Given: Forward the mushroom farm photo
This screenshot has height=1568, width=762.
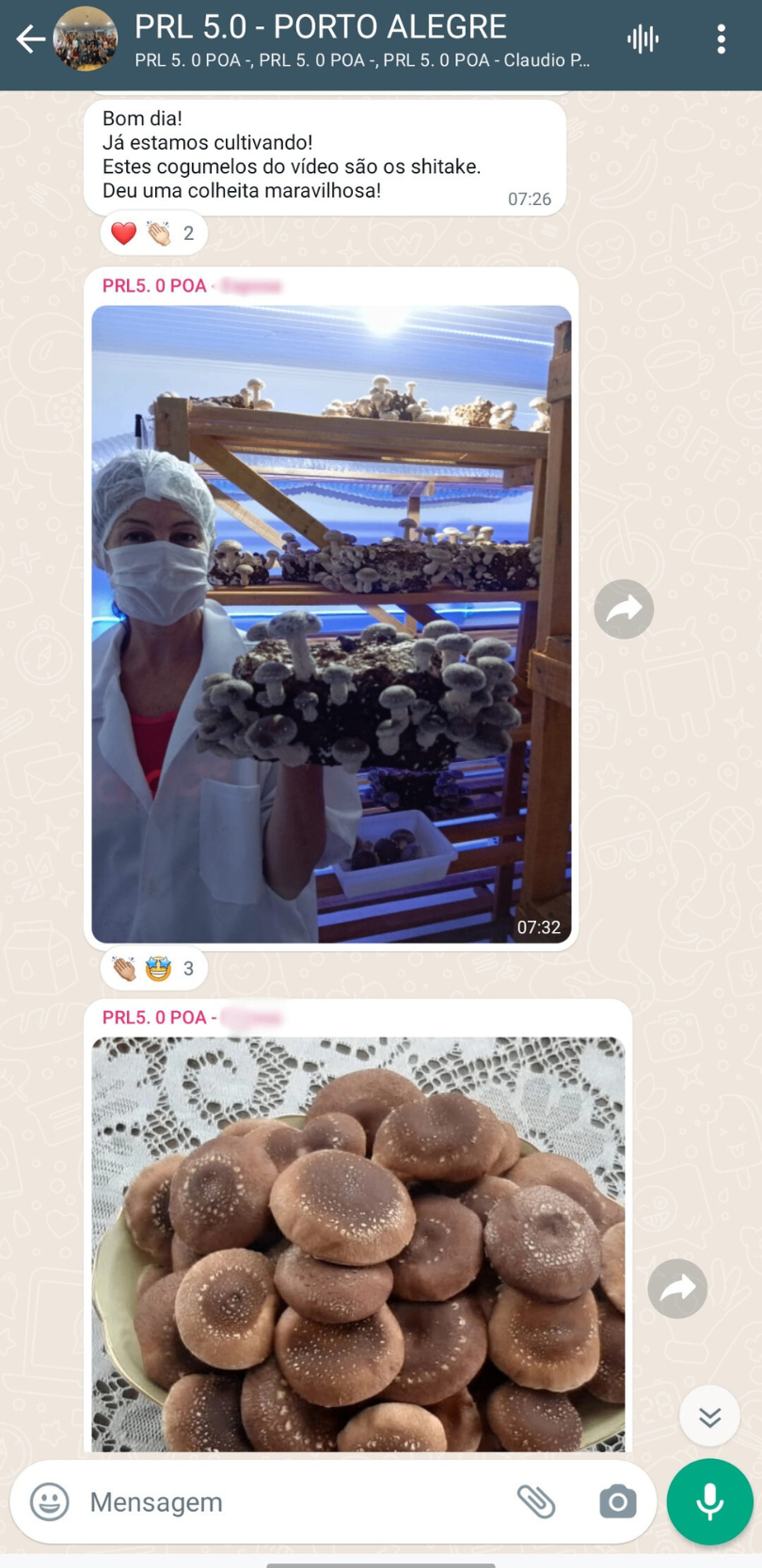Looking at the screenshot, I should pos(624,610).
